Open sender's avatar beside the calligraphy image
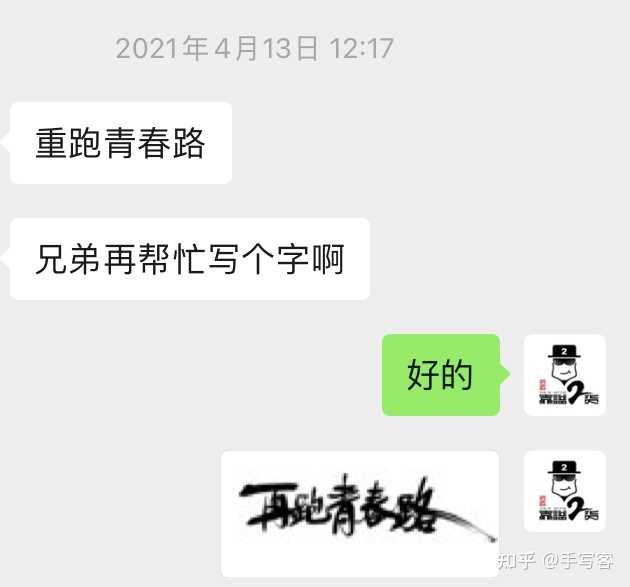This screenshot has height=587, width=630. pos(564,491)
